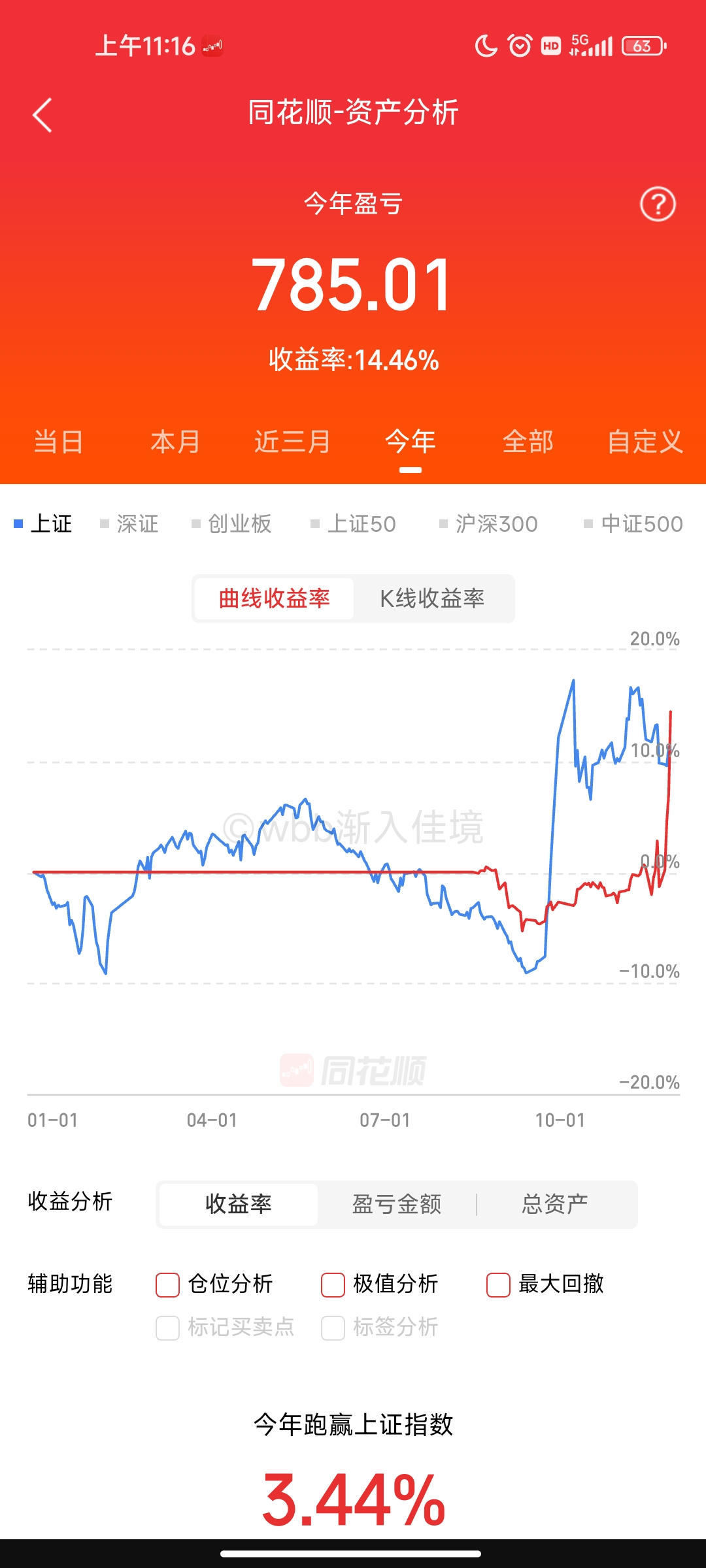The image size is (706, 1568).
Task: Switch chart to K线收益率
Action: 432,598
